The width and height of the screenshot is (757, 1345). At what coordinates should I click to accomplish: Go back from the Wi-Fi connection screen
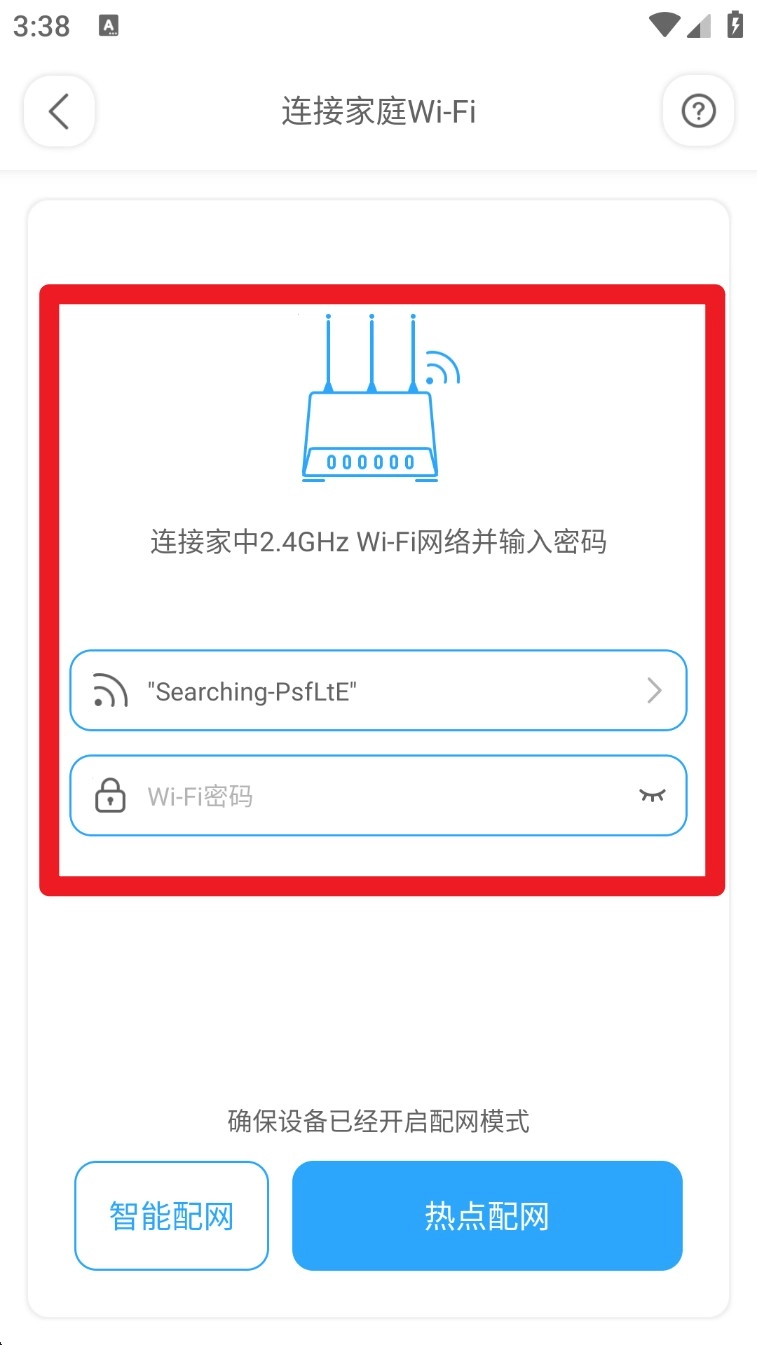pos(59,111)
